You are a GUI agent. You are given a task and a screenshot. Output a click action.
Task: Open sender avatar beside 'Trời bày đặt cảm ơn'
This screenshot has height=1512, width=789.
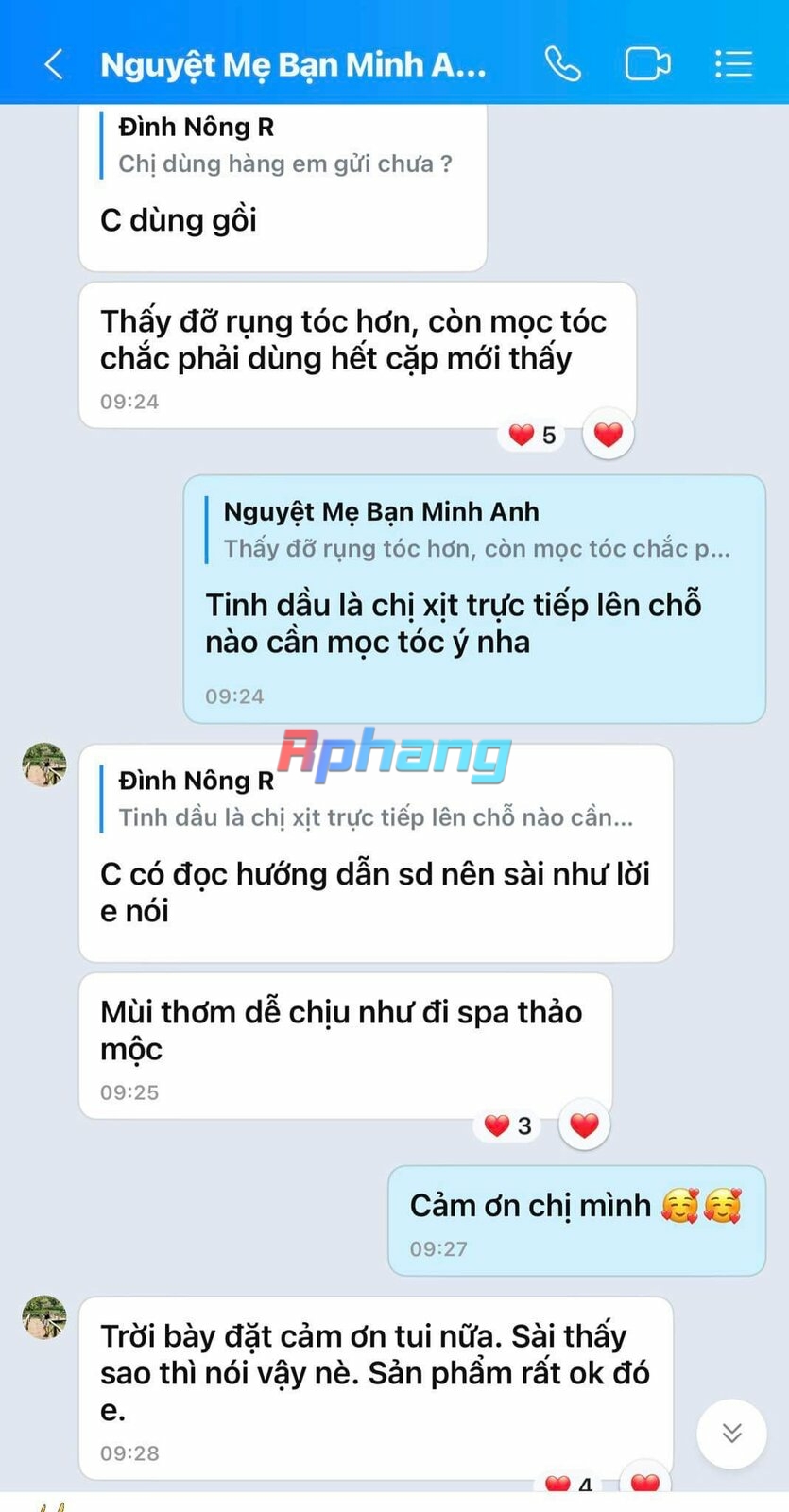(44, 1317)
